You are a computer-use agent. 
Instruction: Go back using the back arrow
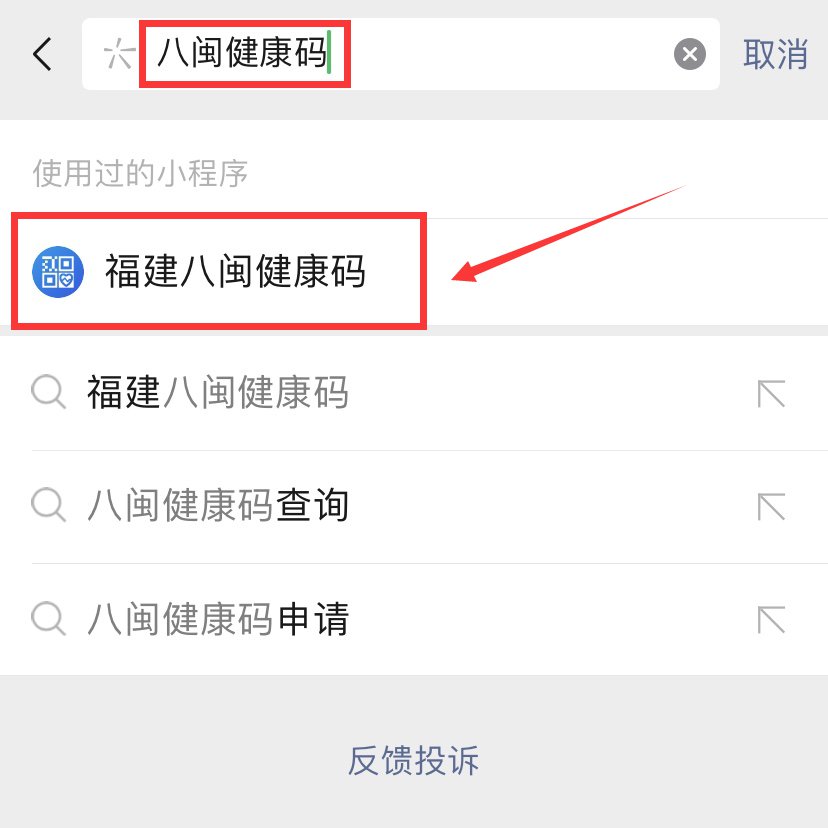[x=42, y=54]
